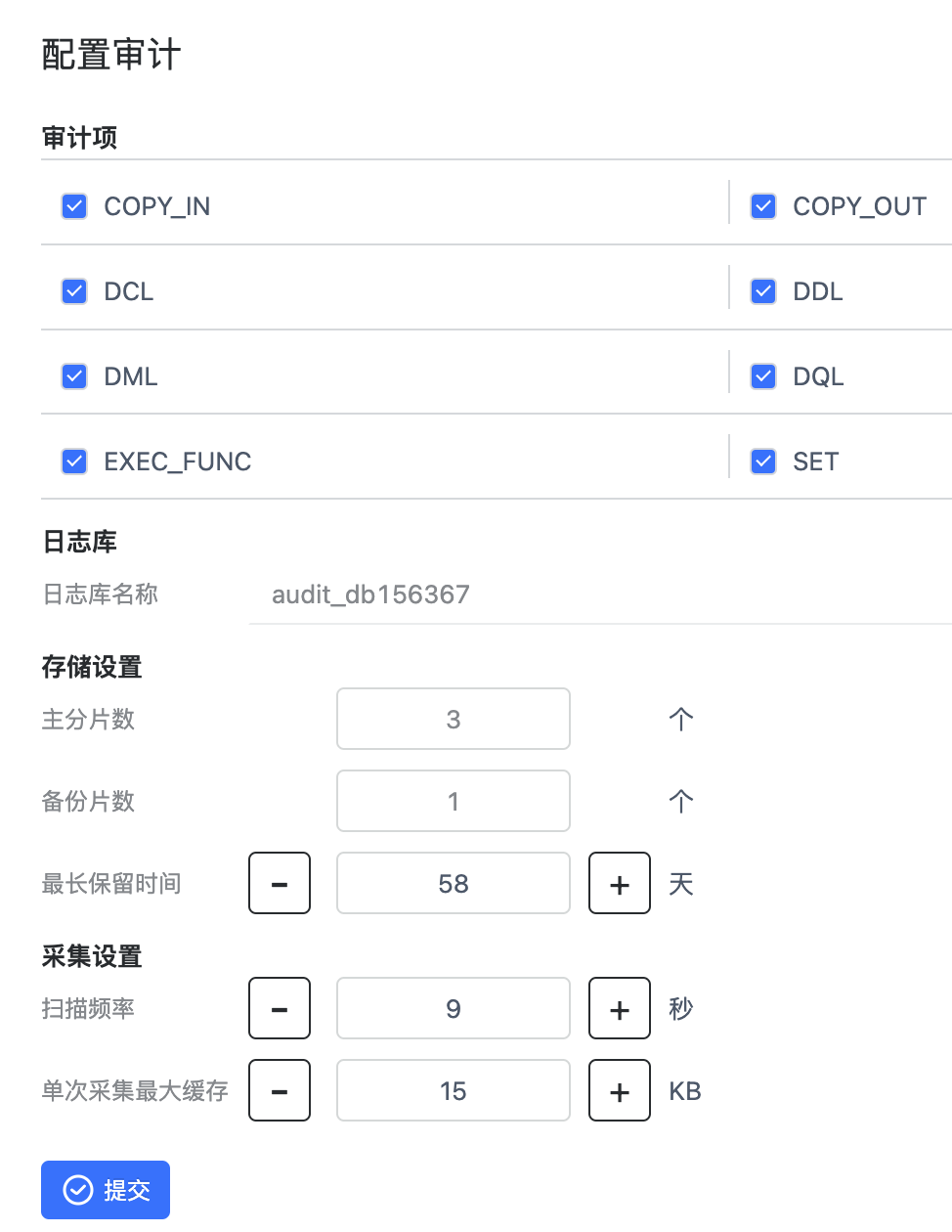Toggle the DCL checkbox

(x=74, y=291)
